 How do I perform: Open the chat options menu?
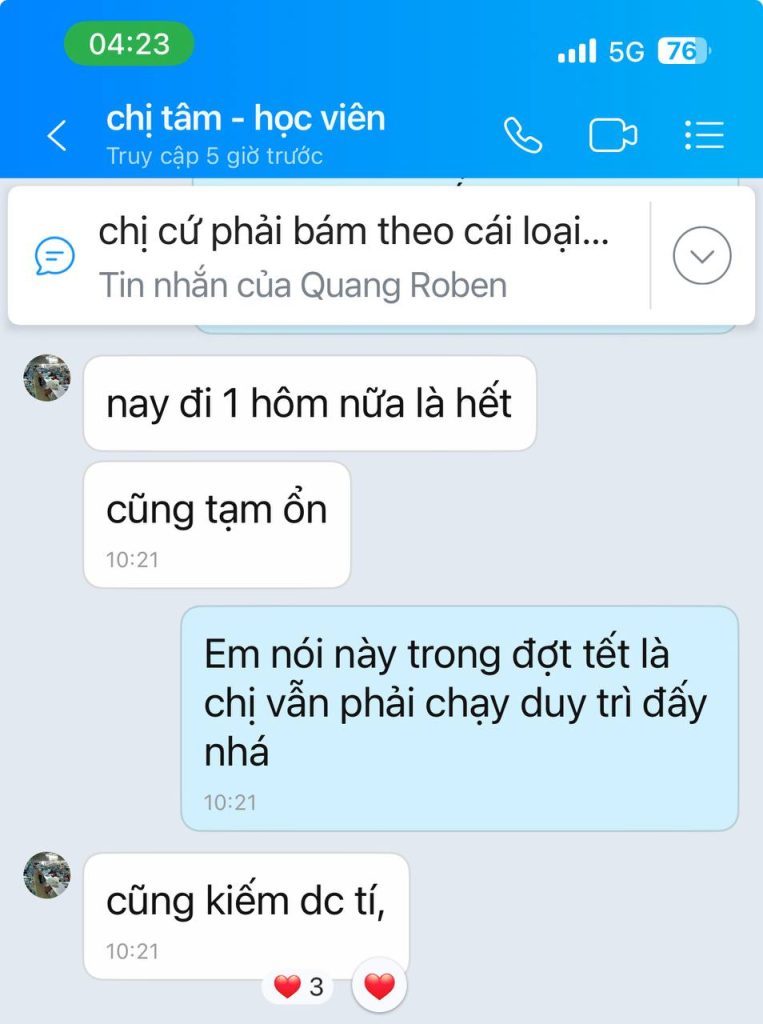click(704, 136)
